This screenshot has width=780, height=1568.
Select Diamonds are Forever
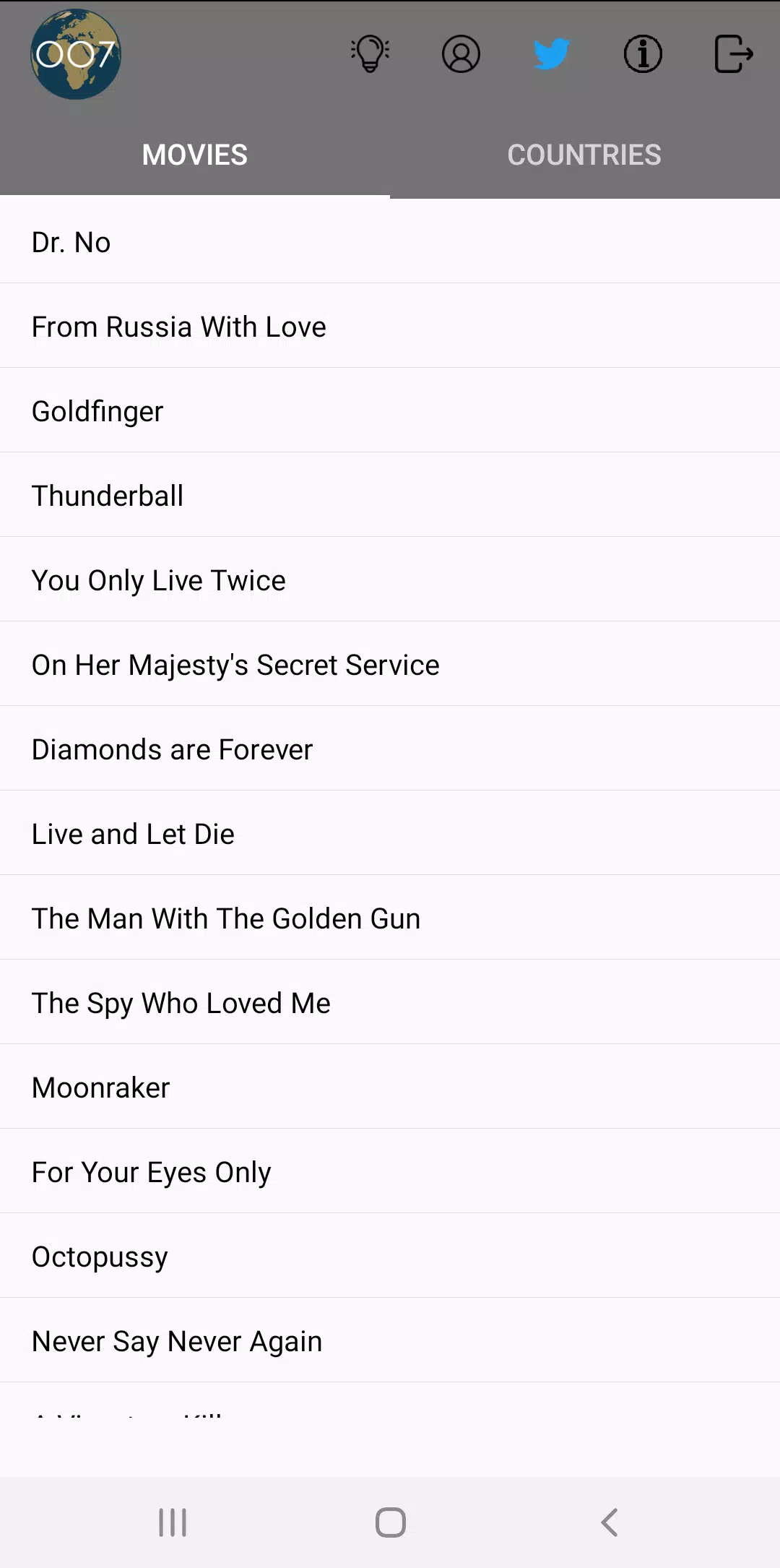pos(390,749)
